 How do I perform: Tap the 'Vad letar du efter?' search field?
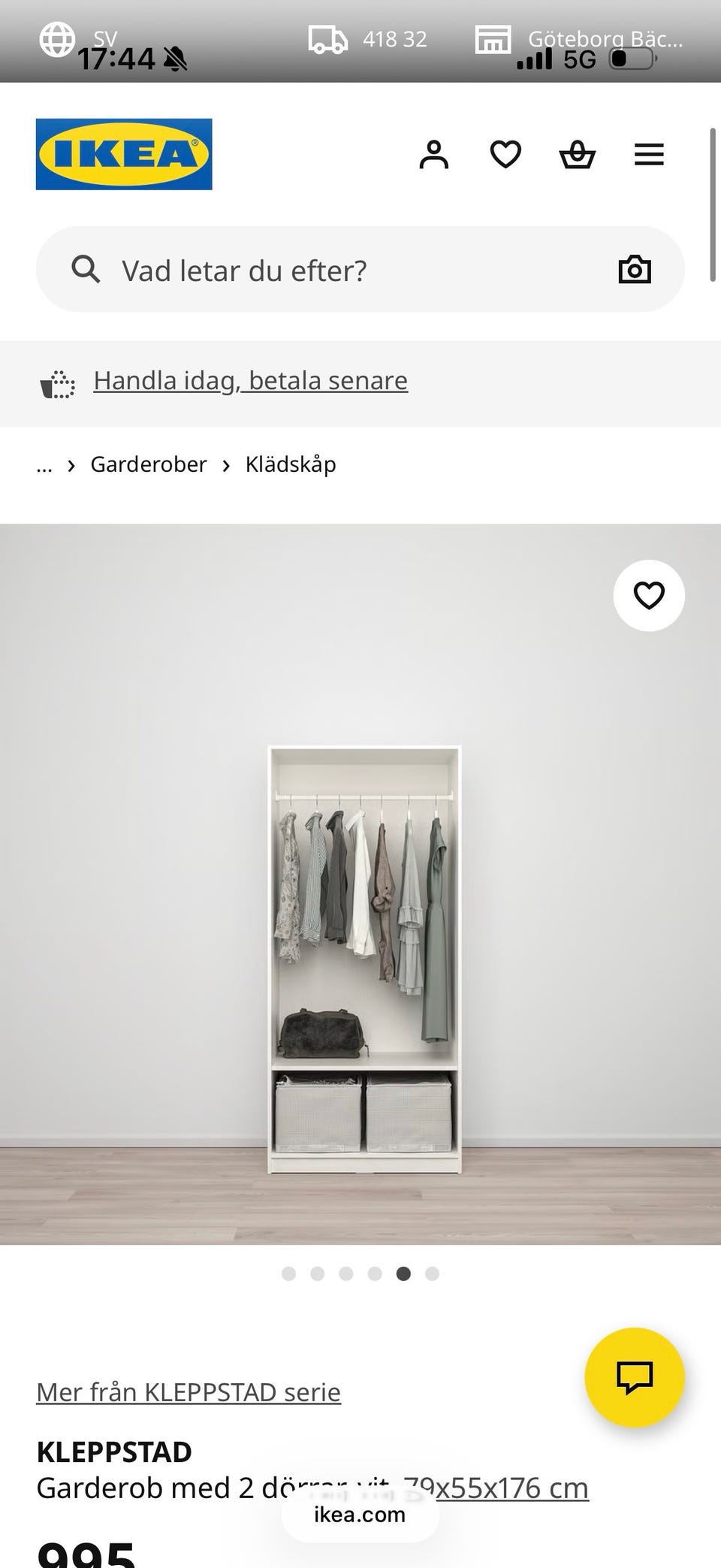pyautogui.click(x=300, y=269)
